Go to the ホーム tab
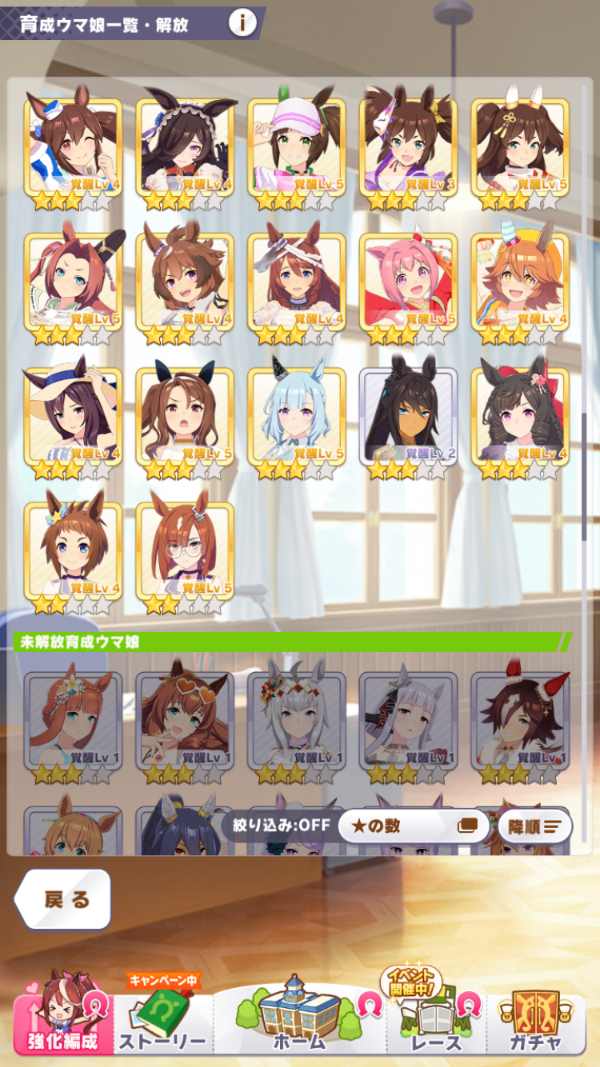The width and height of the screenshot is (600, 1067). point(299,1013)
